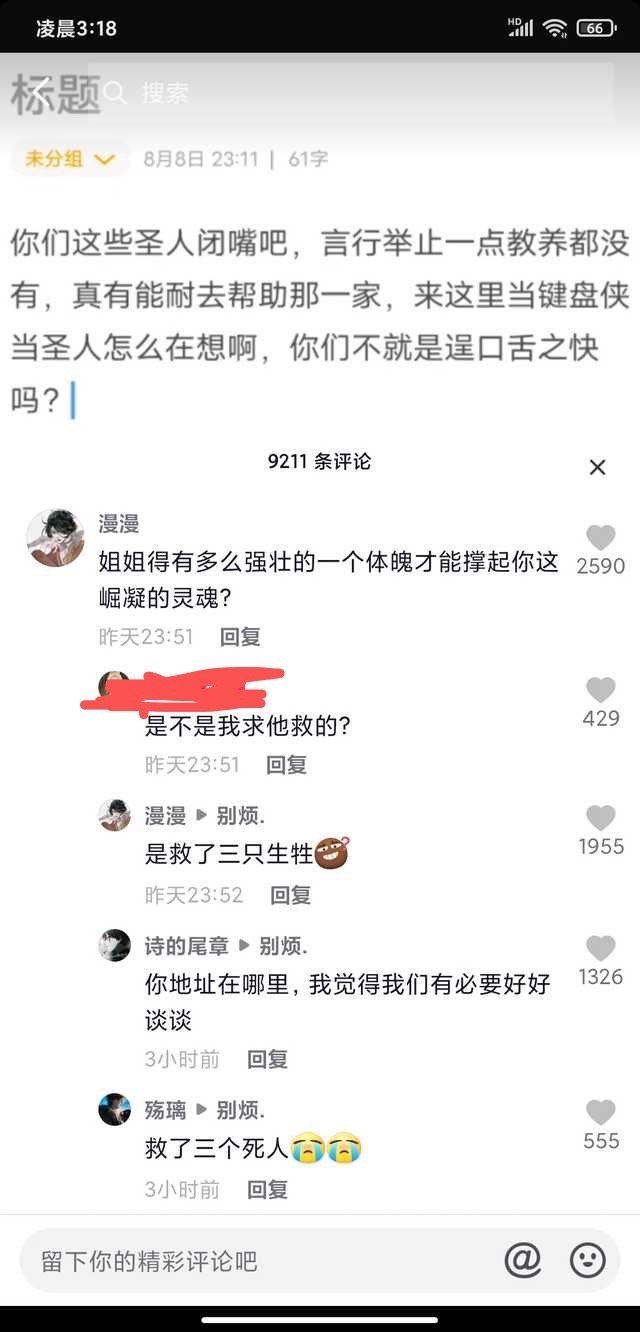Open the 搜索 search field
The width and height of the screenshot is (640, 1332).
point(350,93)
